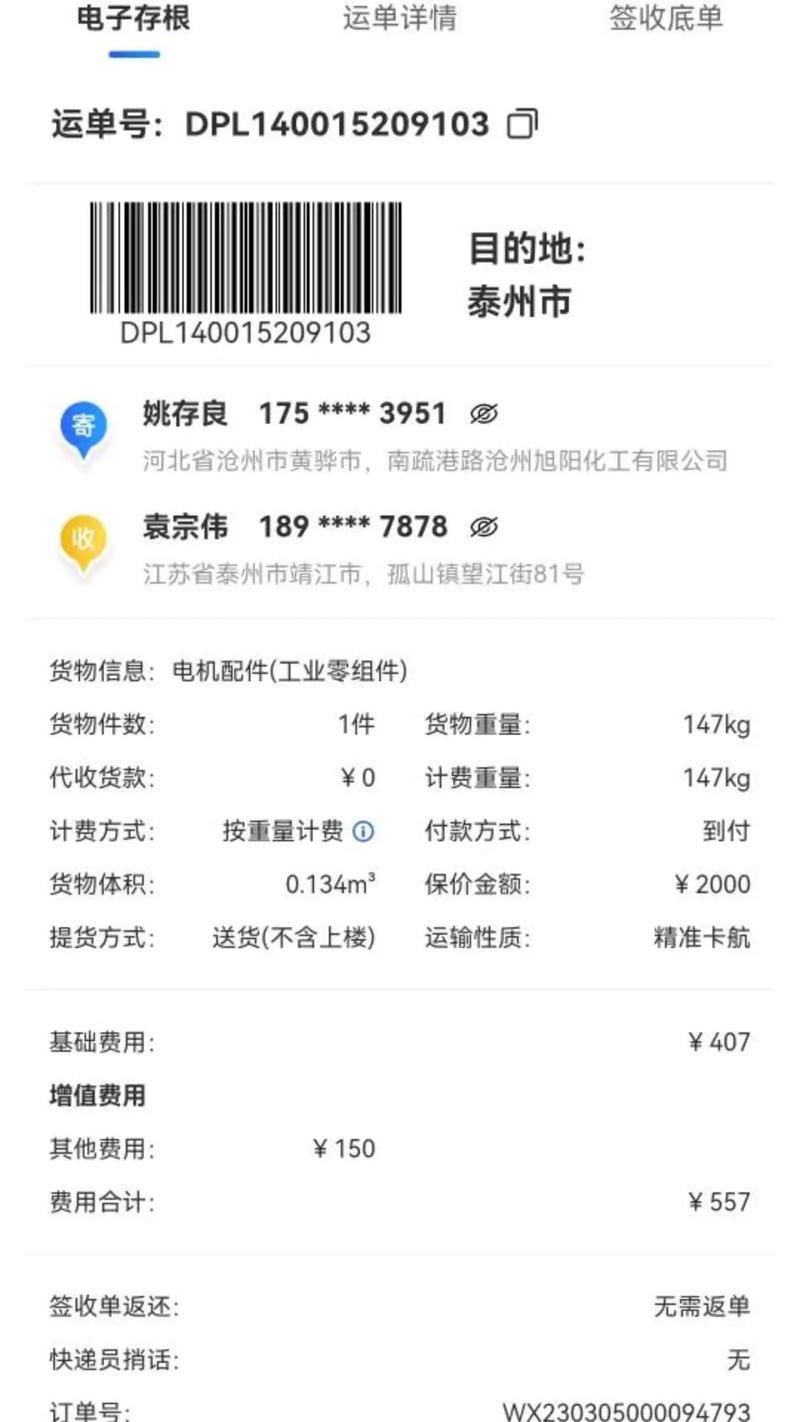Screen dimensions: 800x1422
Task: Tap the blue sender 寄 location pin icon
Action: point(84,426)
